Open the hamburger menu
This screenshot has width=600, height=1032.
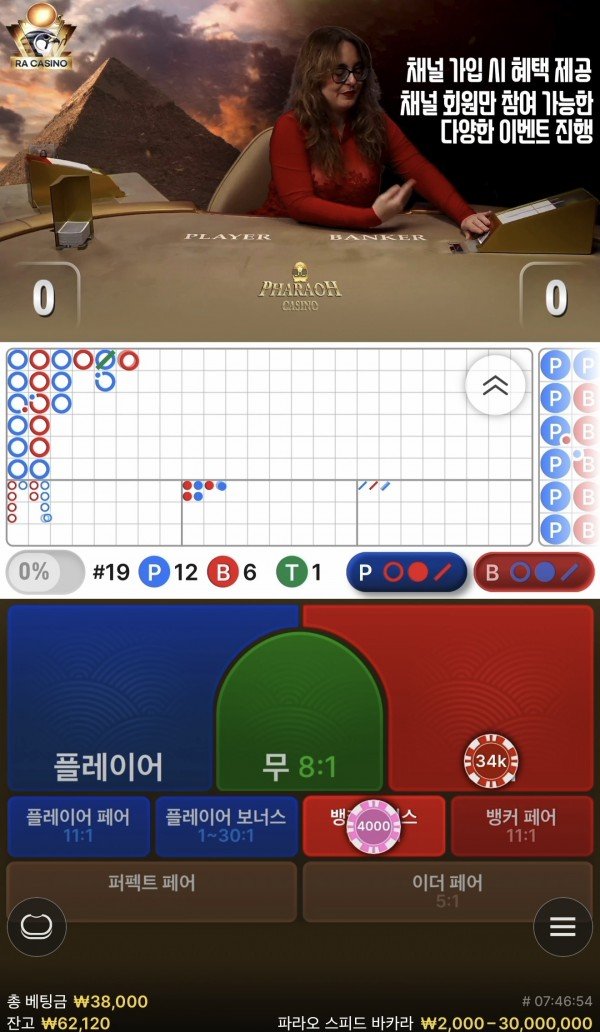pos(562,927)
